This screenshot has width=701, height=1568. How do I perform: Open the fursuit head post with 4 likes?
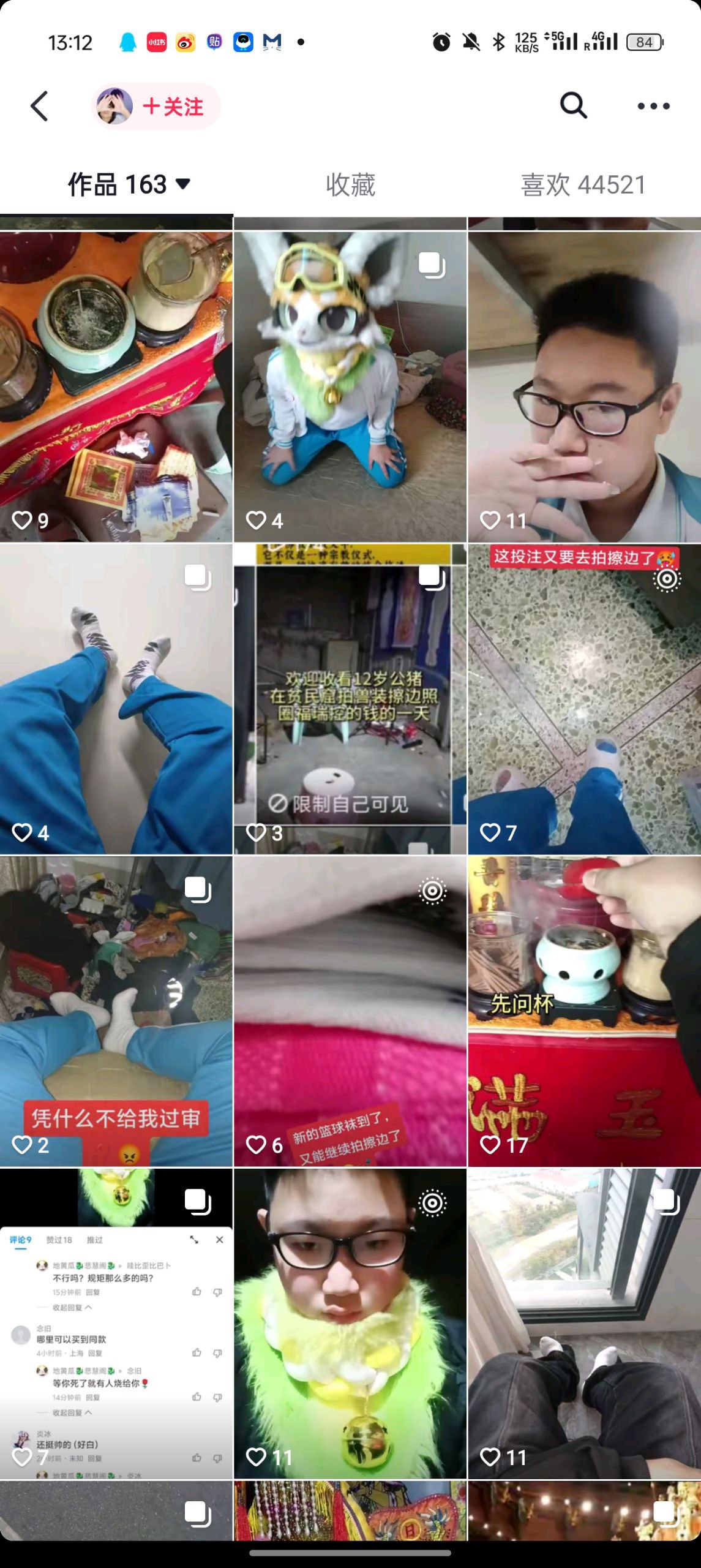pos(350,386)
